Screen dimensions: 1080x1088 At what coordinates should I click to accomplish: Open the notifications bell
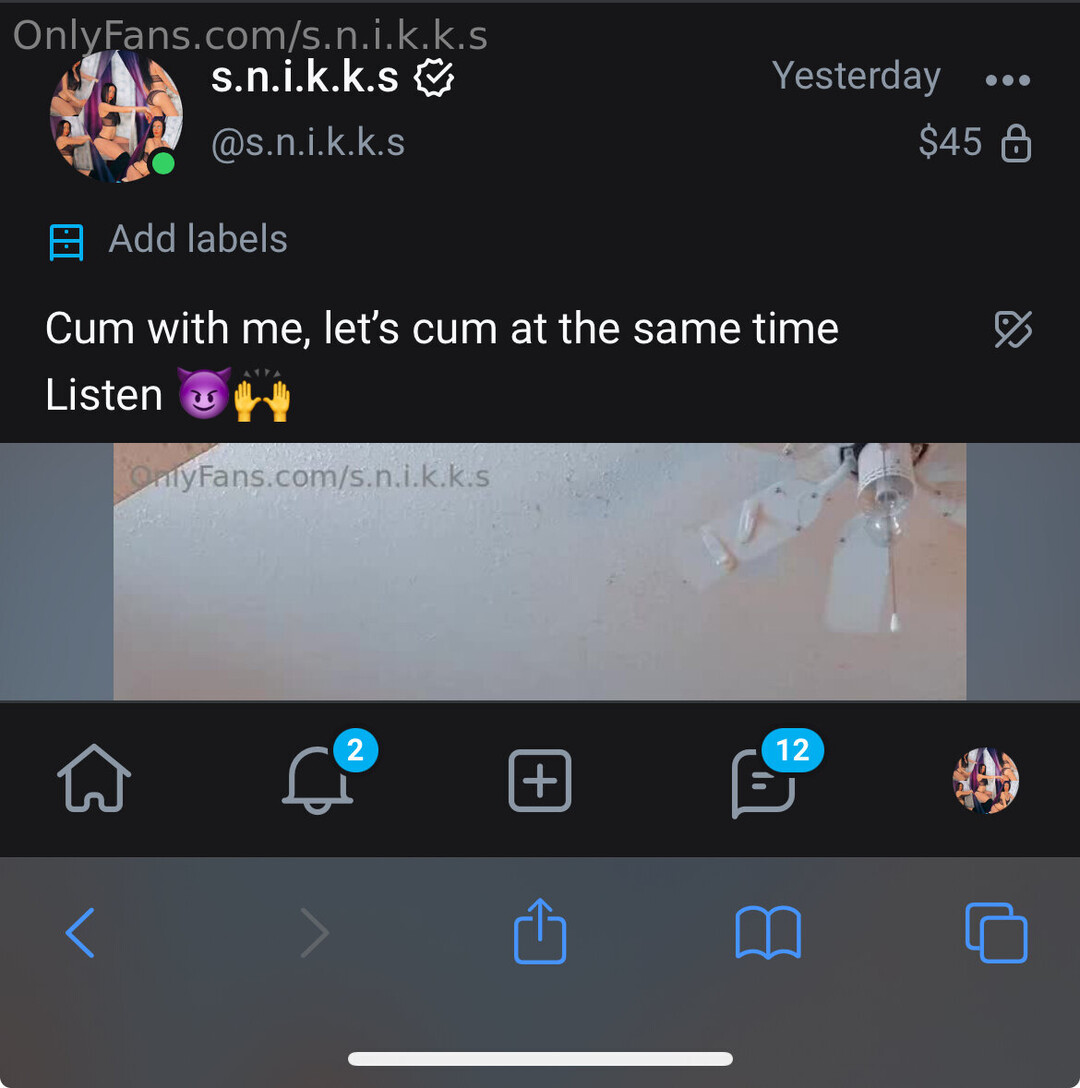(318, 779)
